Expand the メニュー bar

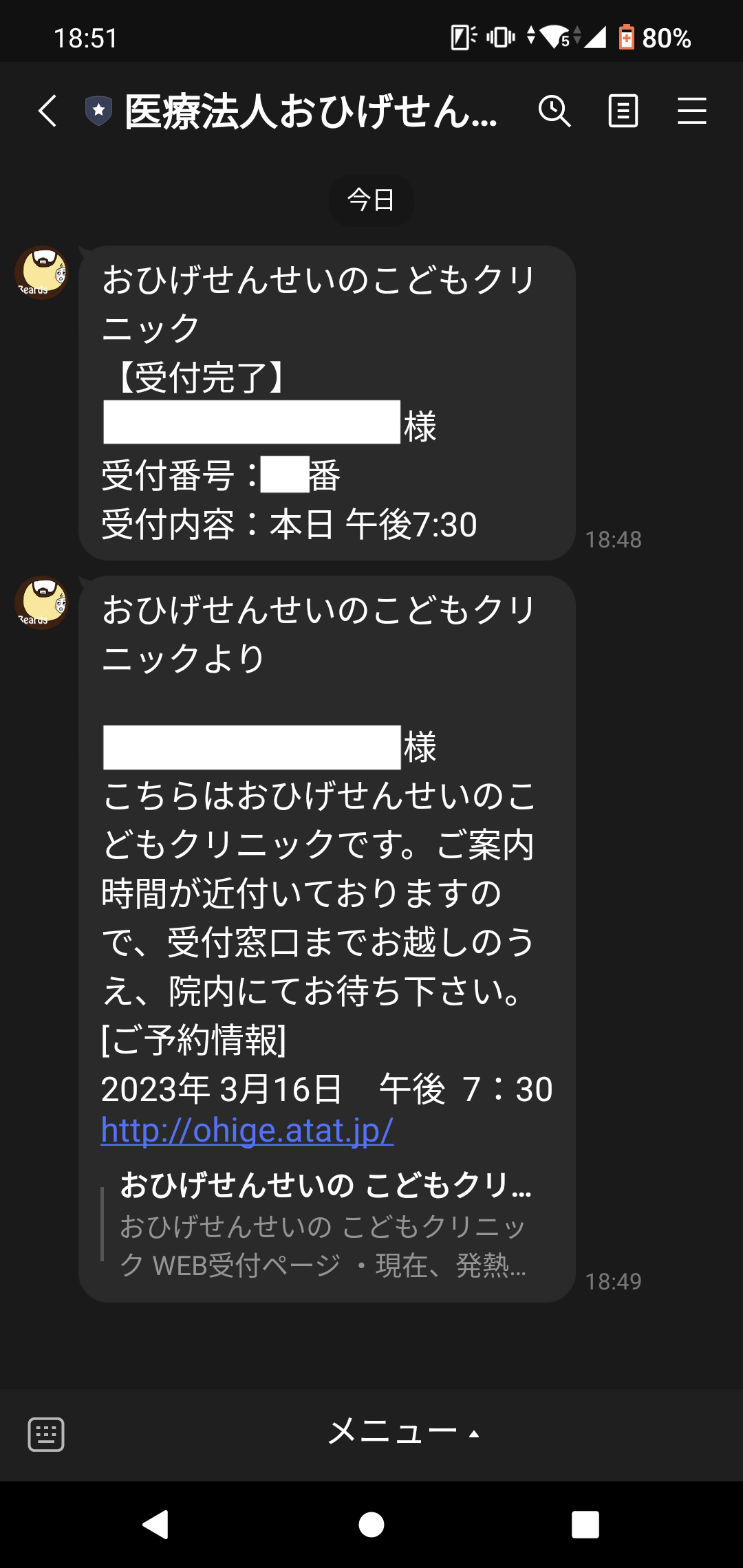(x=402, y=1433)
